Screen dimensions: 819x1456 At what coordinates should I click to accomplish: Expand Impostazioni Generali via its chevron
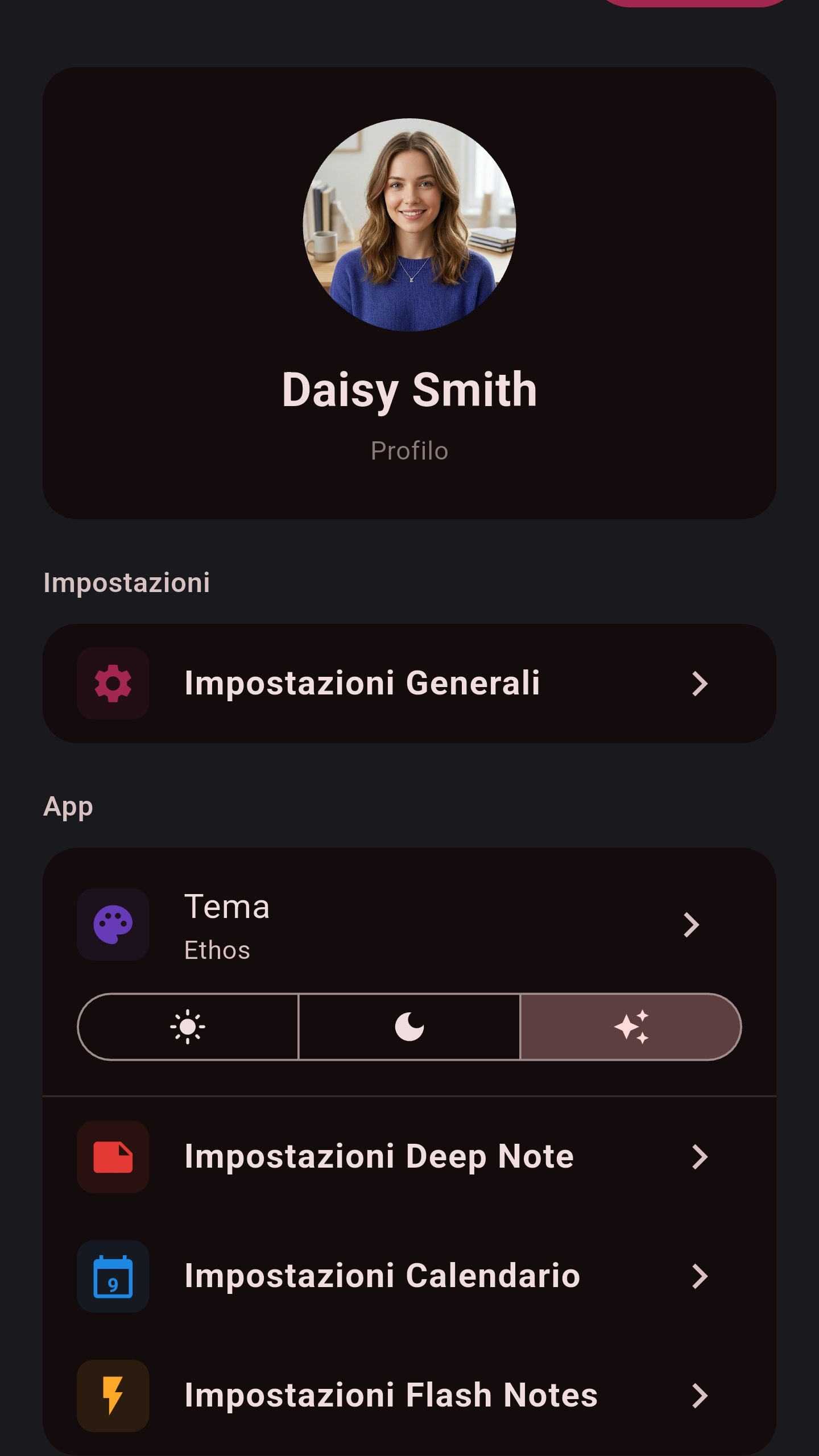[x=700, y=683]
